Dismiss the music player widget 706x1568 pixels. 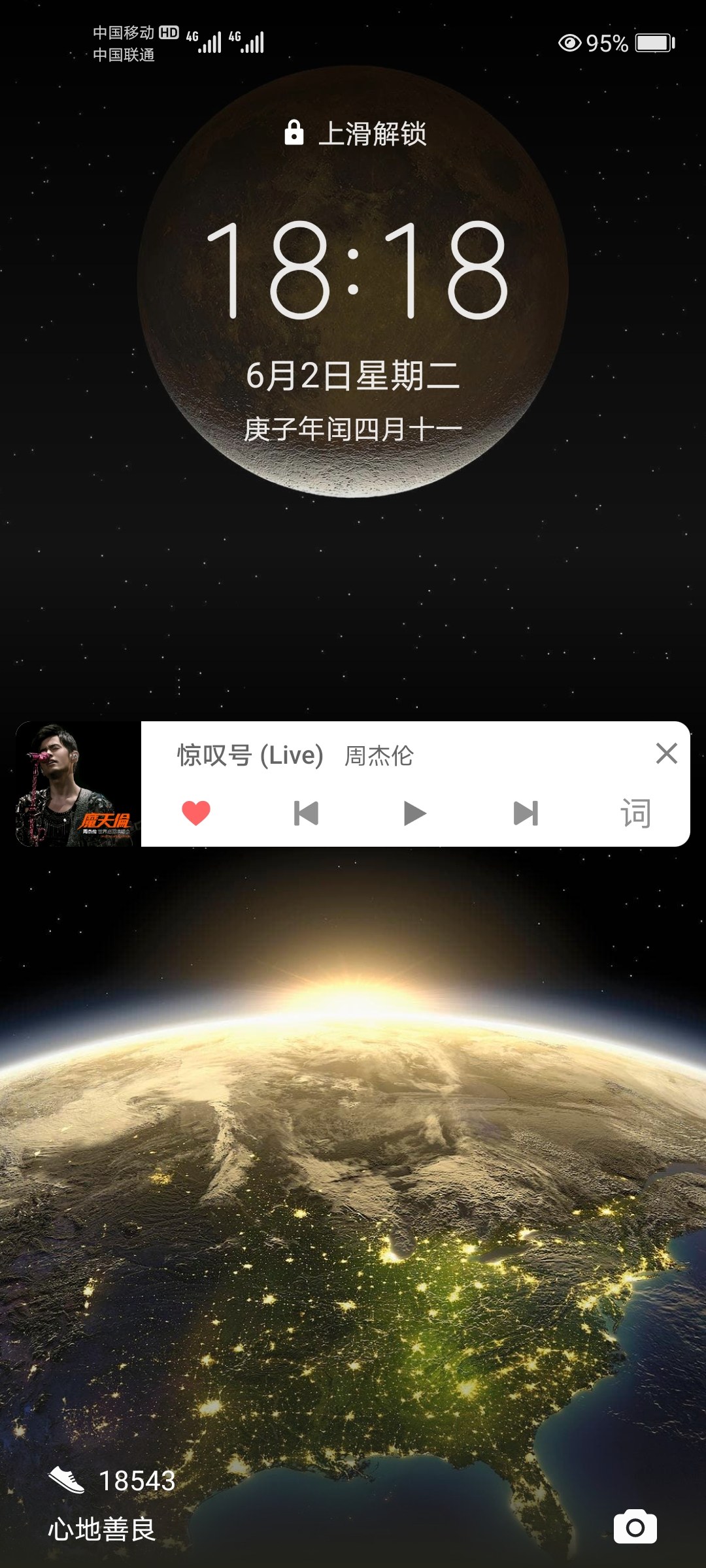coord(666,753)
